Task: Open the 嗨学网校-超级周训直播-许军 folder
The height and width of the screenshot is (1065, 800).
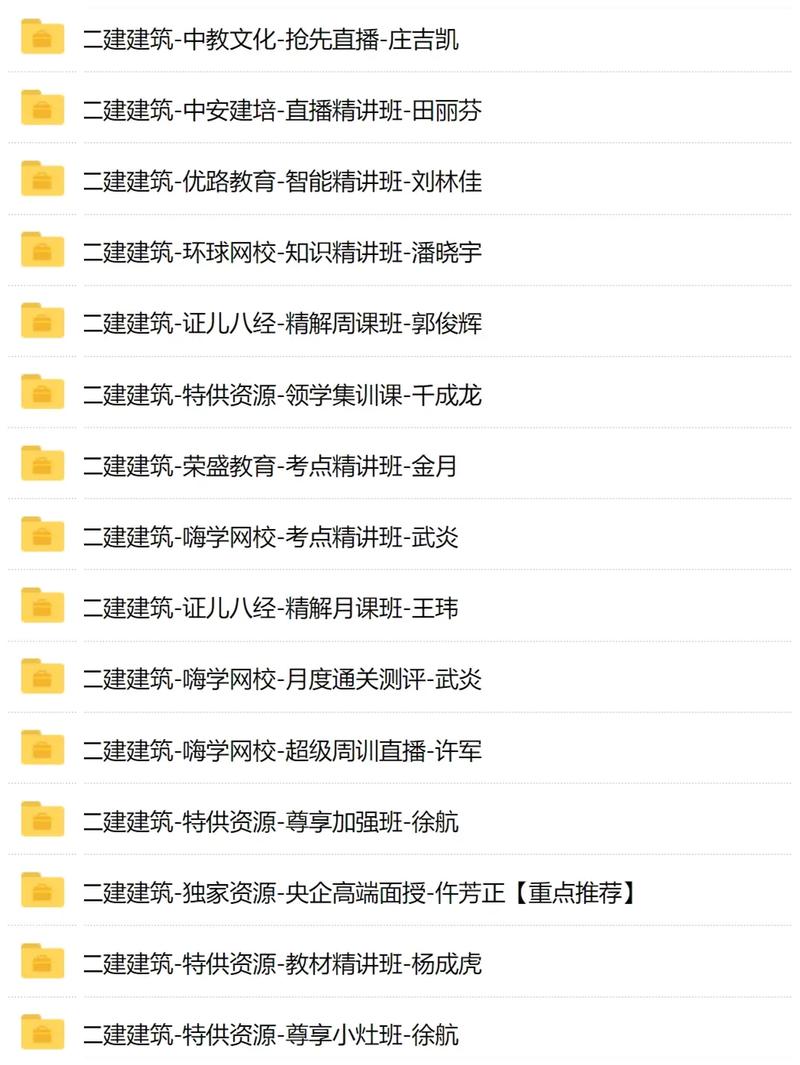Action: (281, 751)
